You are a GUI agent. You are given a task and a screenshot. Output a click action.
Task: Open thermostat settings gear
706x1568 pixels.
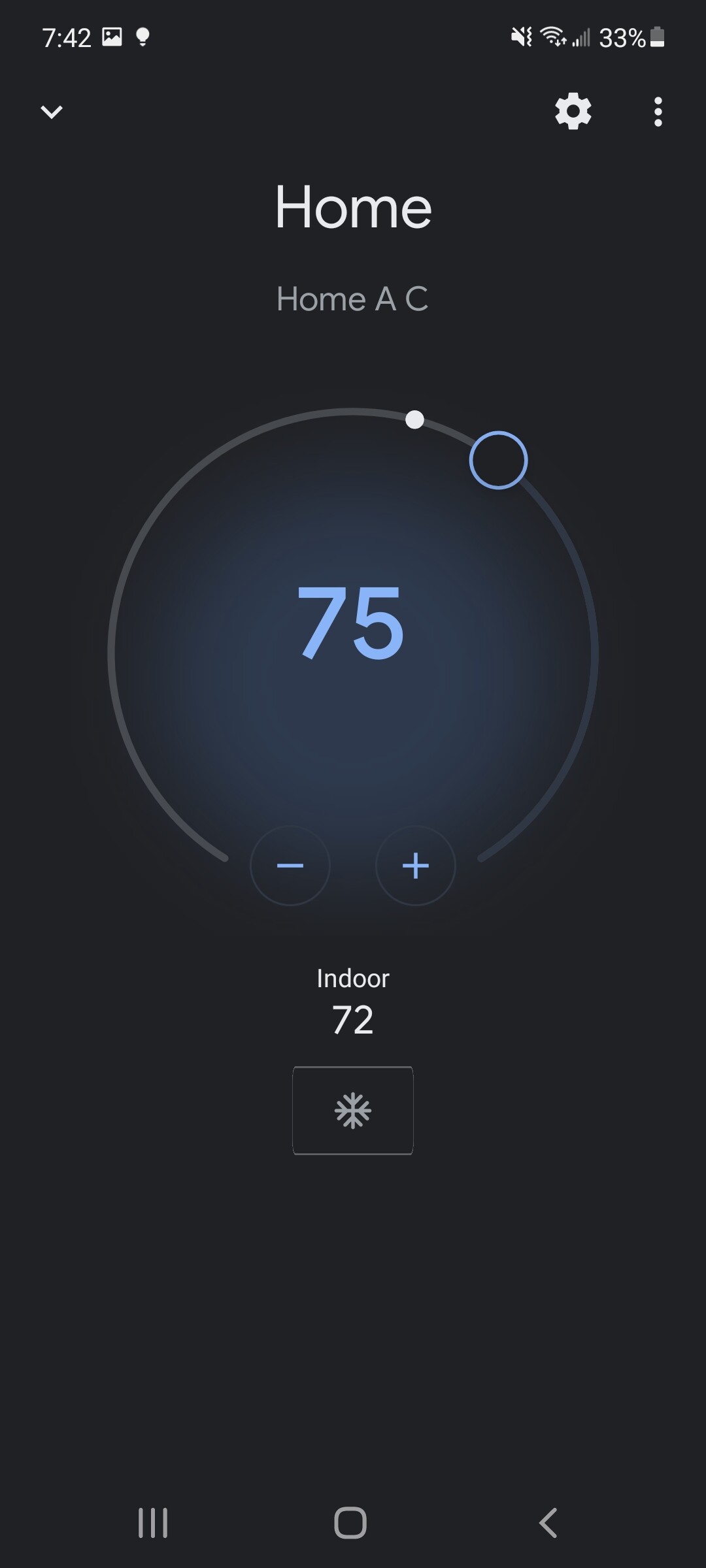pos(573,111)
